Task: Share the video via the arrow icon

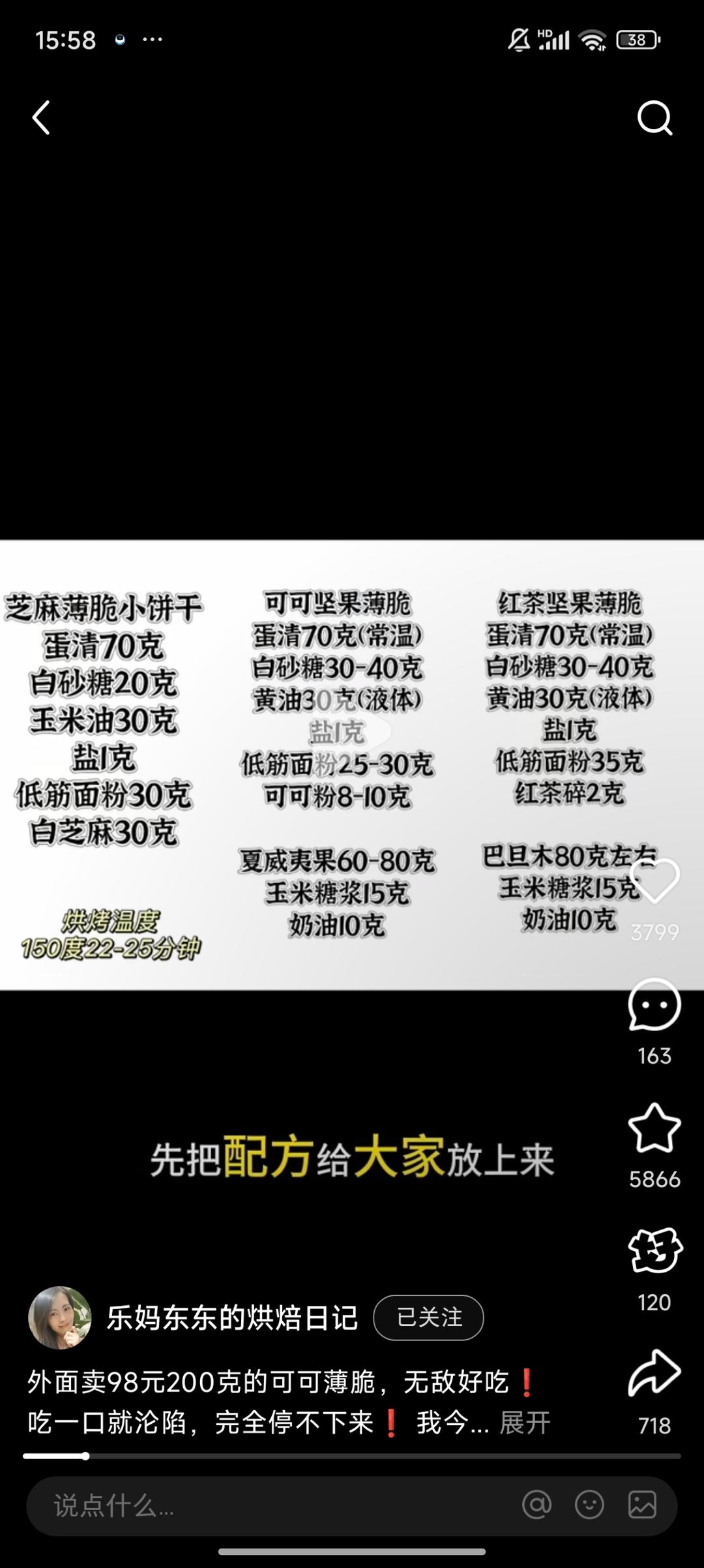Action: (654, 1373)
